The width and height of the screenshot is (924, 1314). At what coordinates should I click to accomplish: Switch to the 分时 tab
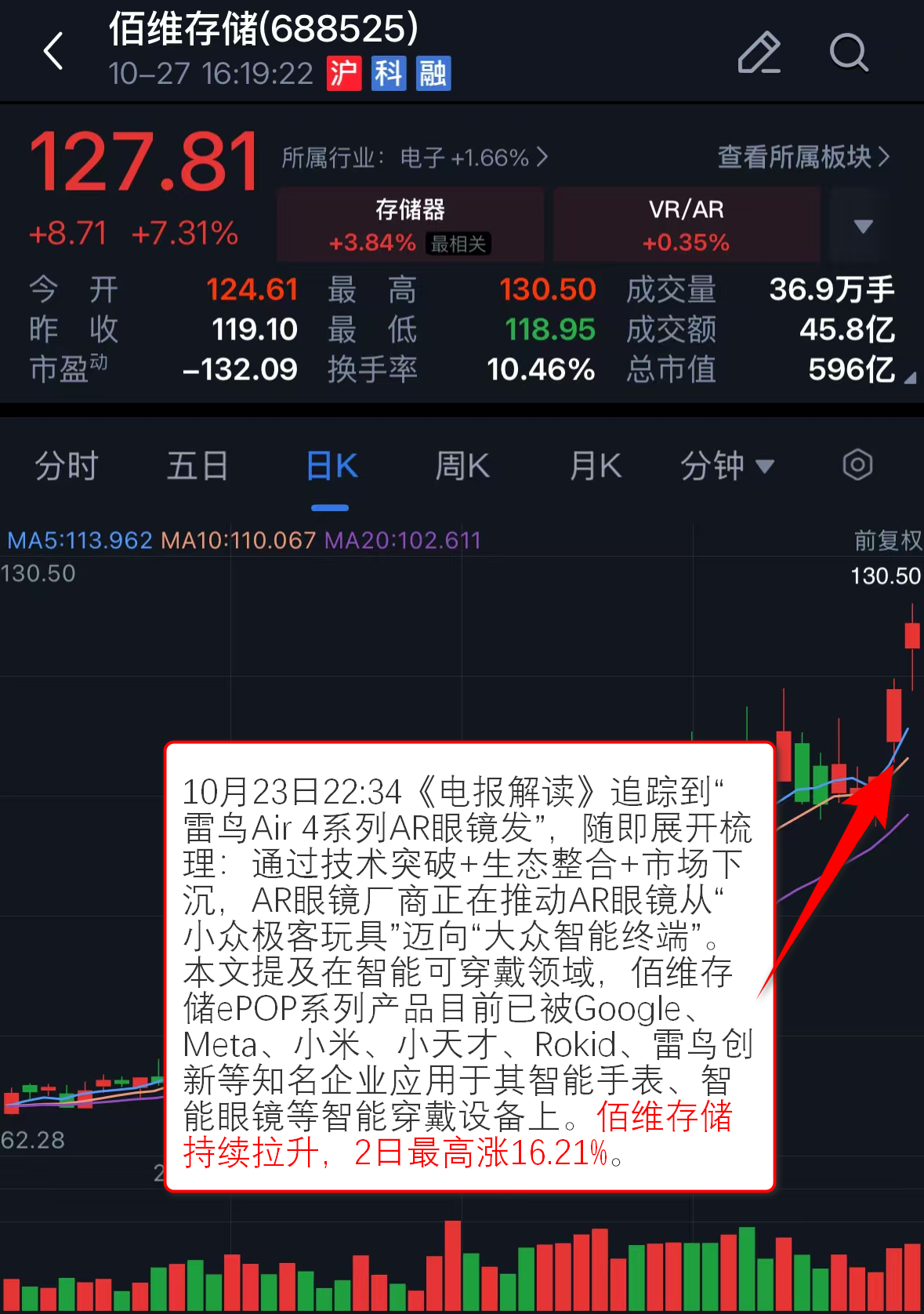pos(67,466)
